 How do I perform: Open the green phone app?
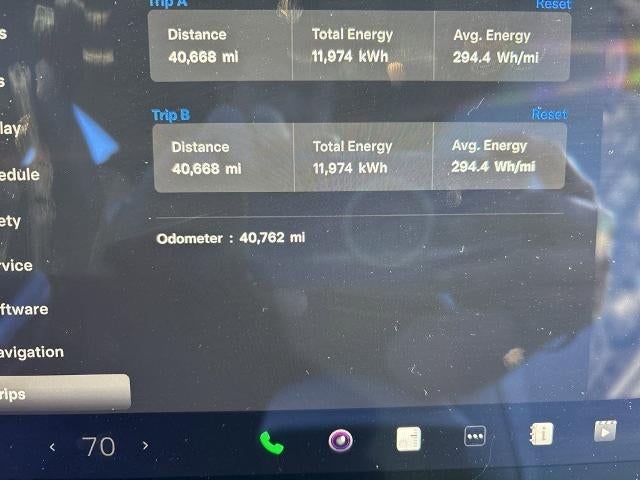(271, 442)
